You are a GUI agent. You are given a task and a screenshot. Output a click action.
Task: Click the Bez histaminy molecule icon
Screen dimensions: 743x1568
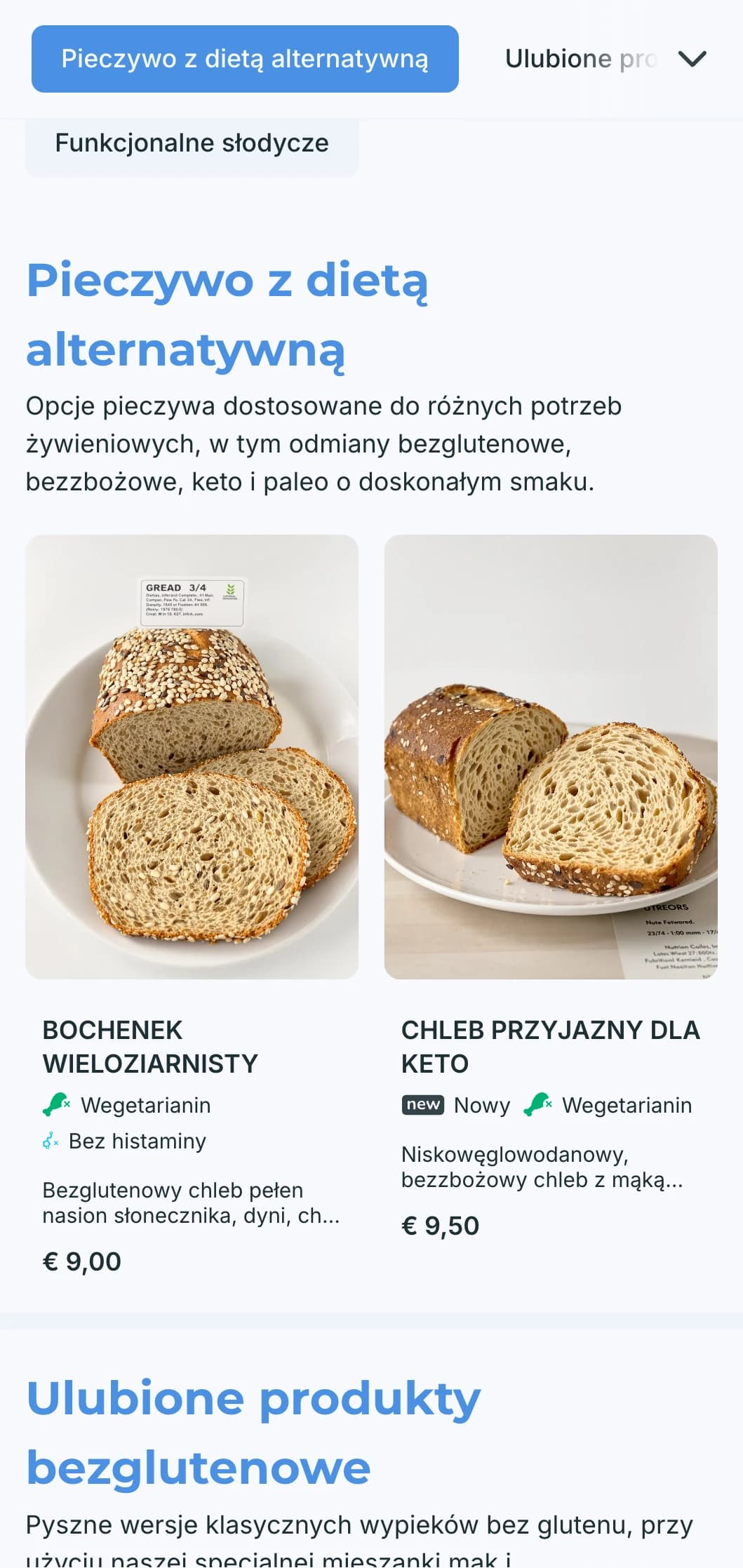point(51,1141)
